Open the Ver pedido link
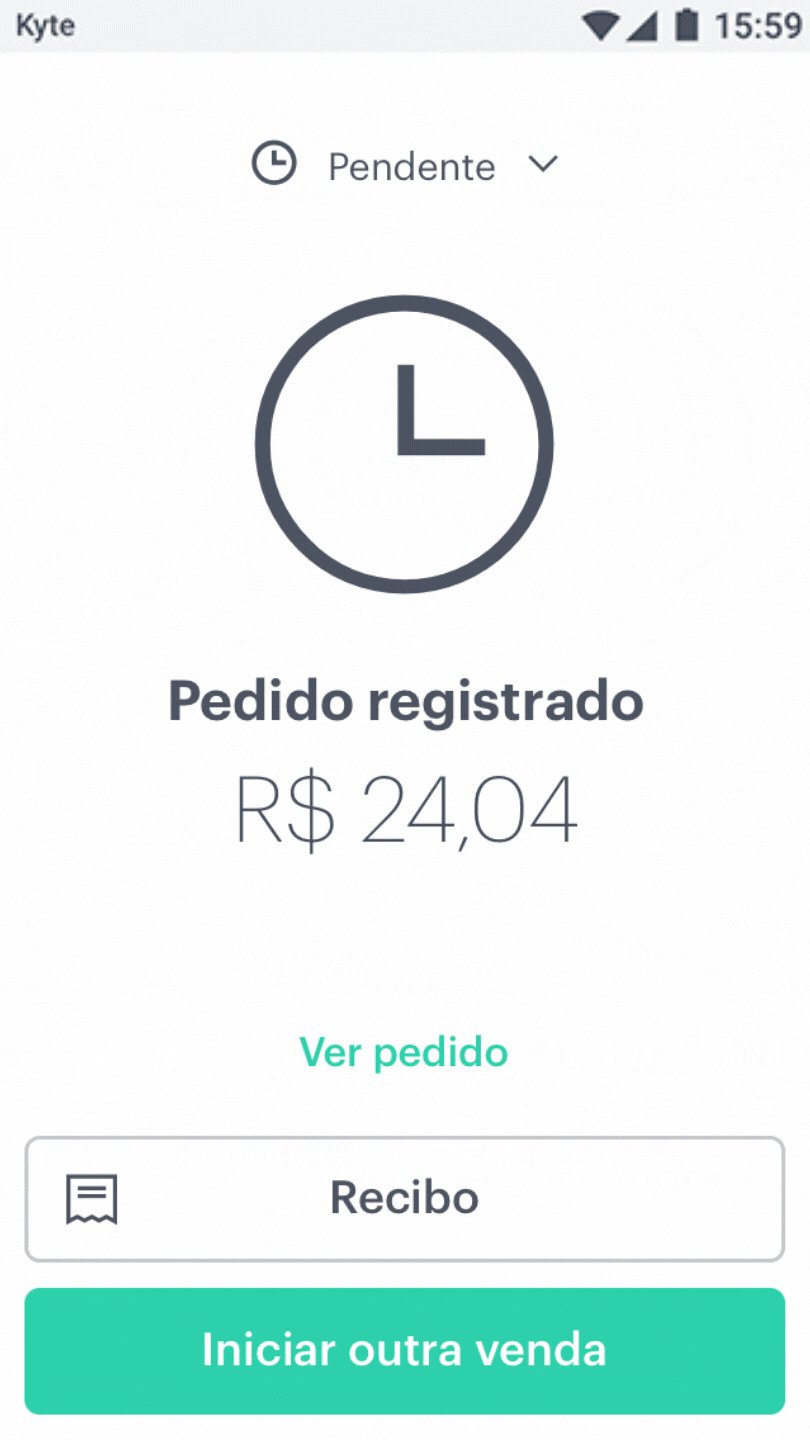The width and height of the screenshot is (810, 1440). (x=404, y=1052)
